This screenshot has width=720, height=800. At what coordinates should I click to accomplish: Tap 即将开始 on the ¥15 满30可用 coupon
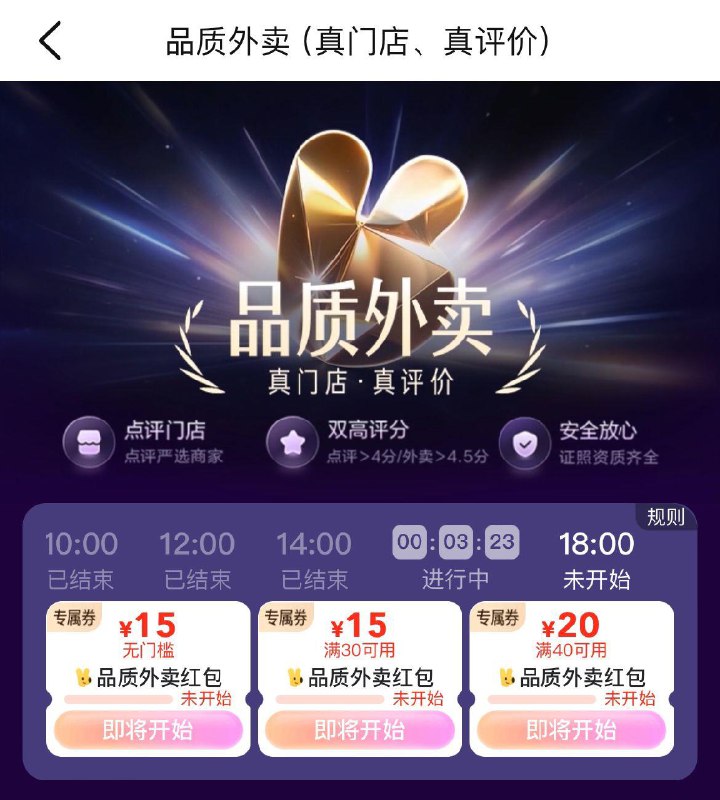(x=360, y=730)
